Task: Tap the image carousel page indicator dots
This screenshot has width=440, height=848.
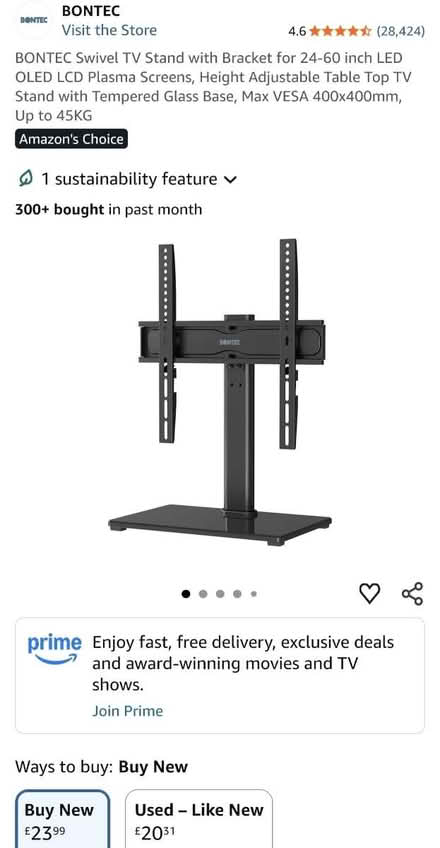Action: pos(219,594)
